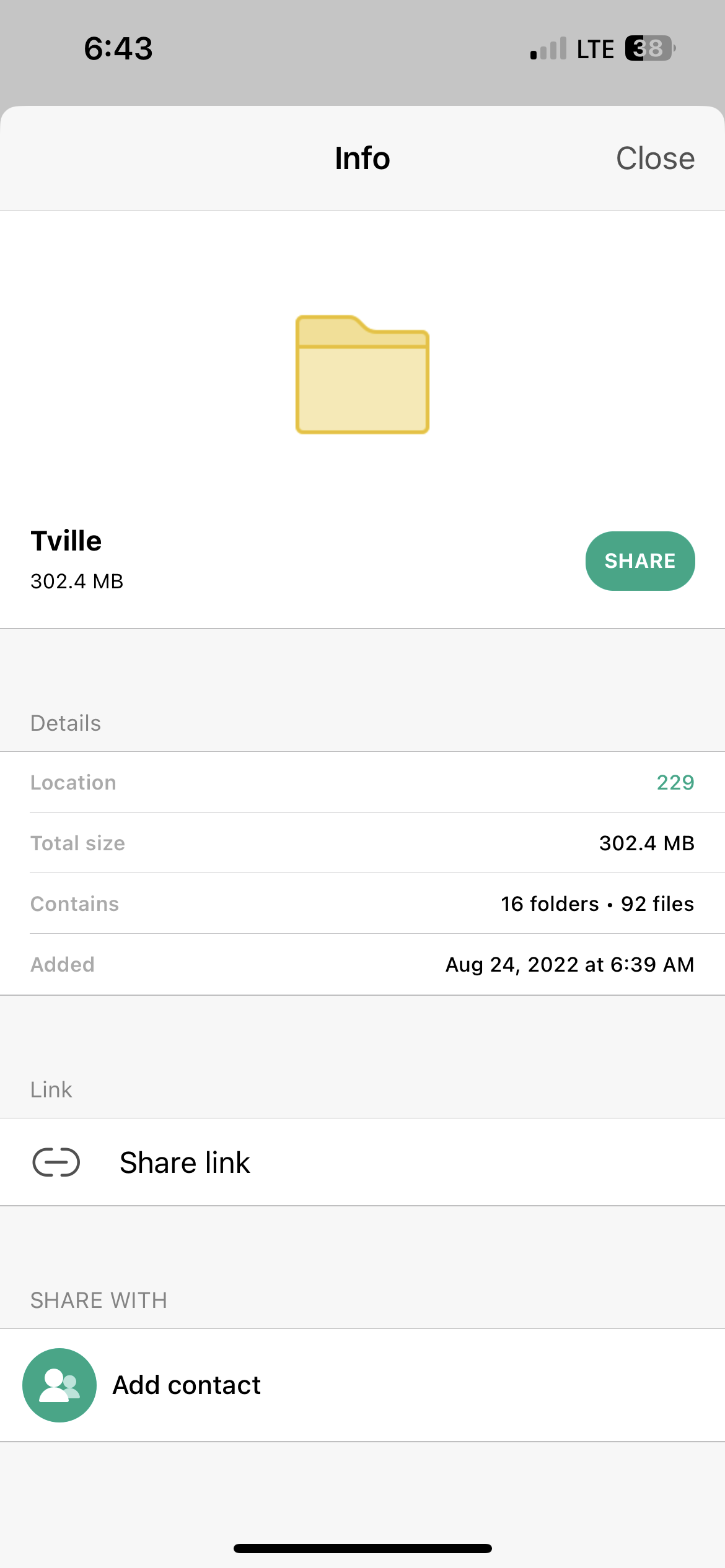Image resolution: width=725 pixels, height=1568 pixels.
Task: Close the Info sheet
Action: tap(654, 159)
